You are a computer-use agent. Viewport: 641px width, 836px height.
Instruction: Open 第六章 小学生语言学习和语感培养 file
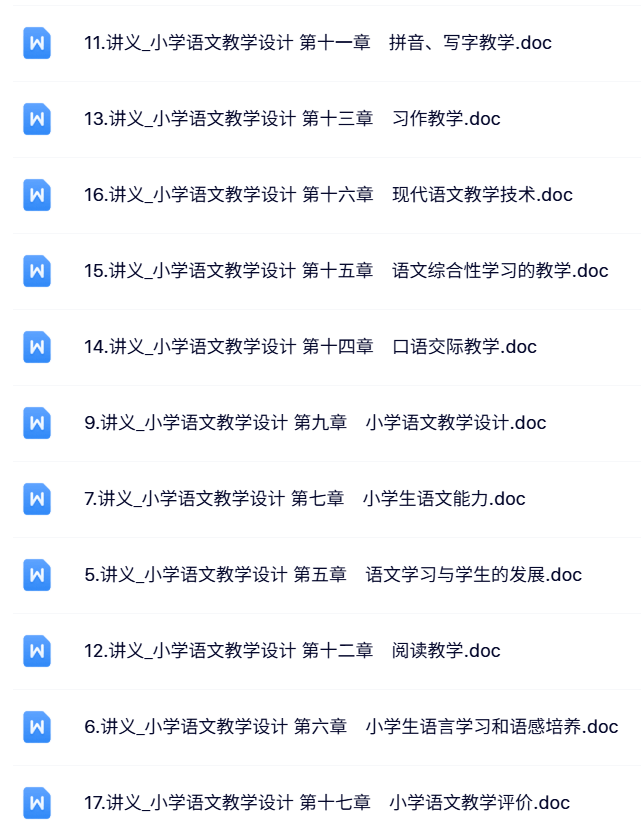(x=351, y=727)
